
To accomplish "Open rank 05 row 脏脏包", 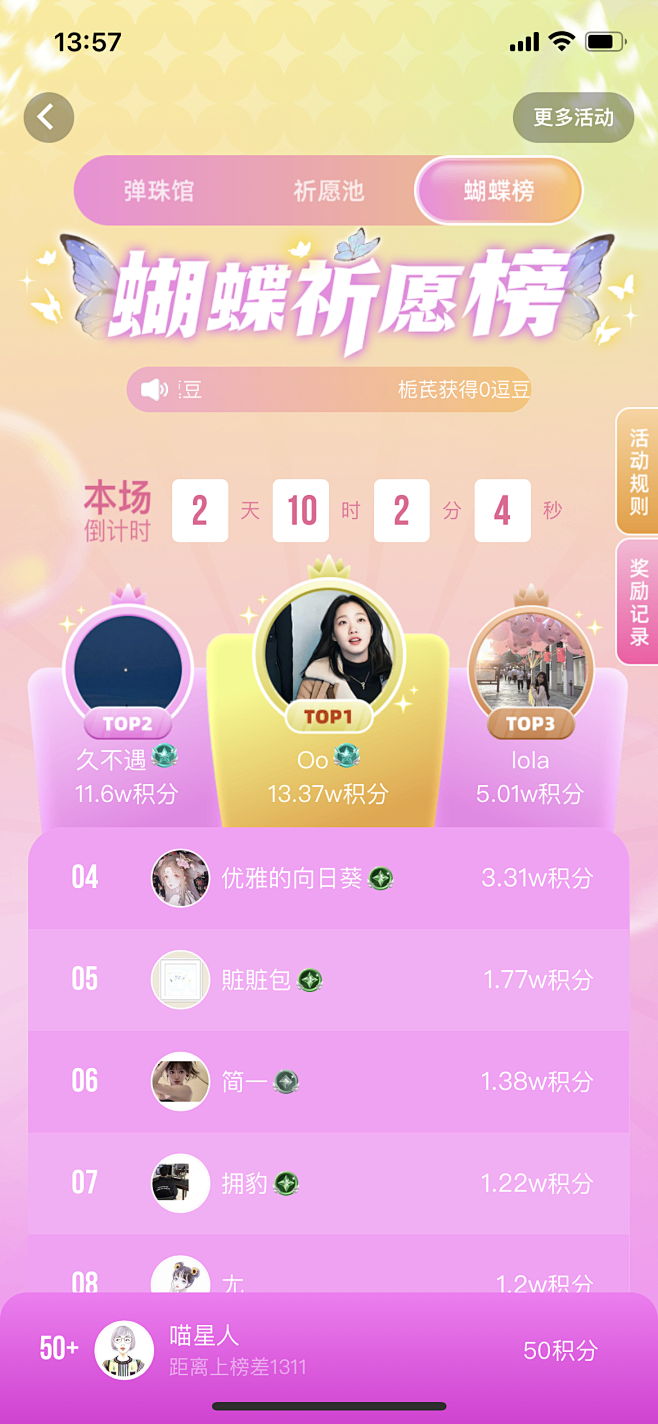I will coord(328,979).
